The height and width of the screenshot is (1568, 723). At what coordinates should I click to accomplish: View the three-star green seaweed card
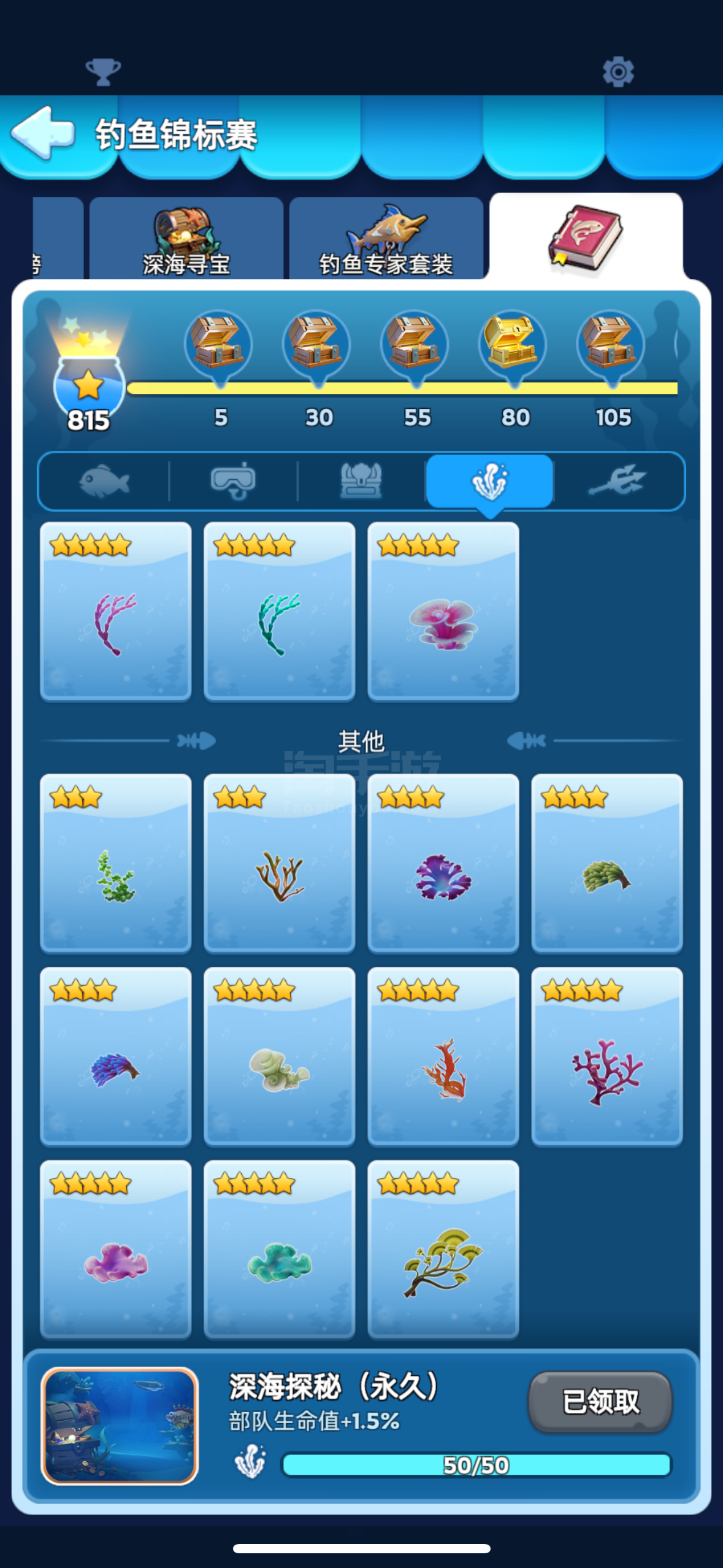115,864
